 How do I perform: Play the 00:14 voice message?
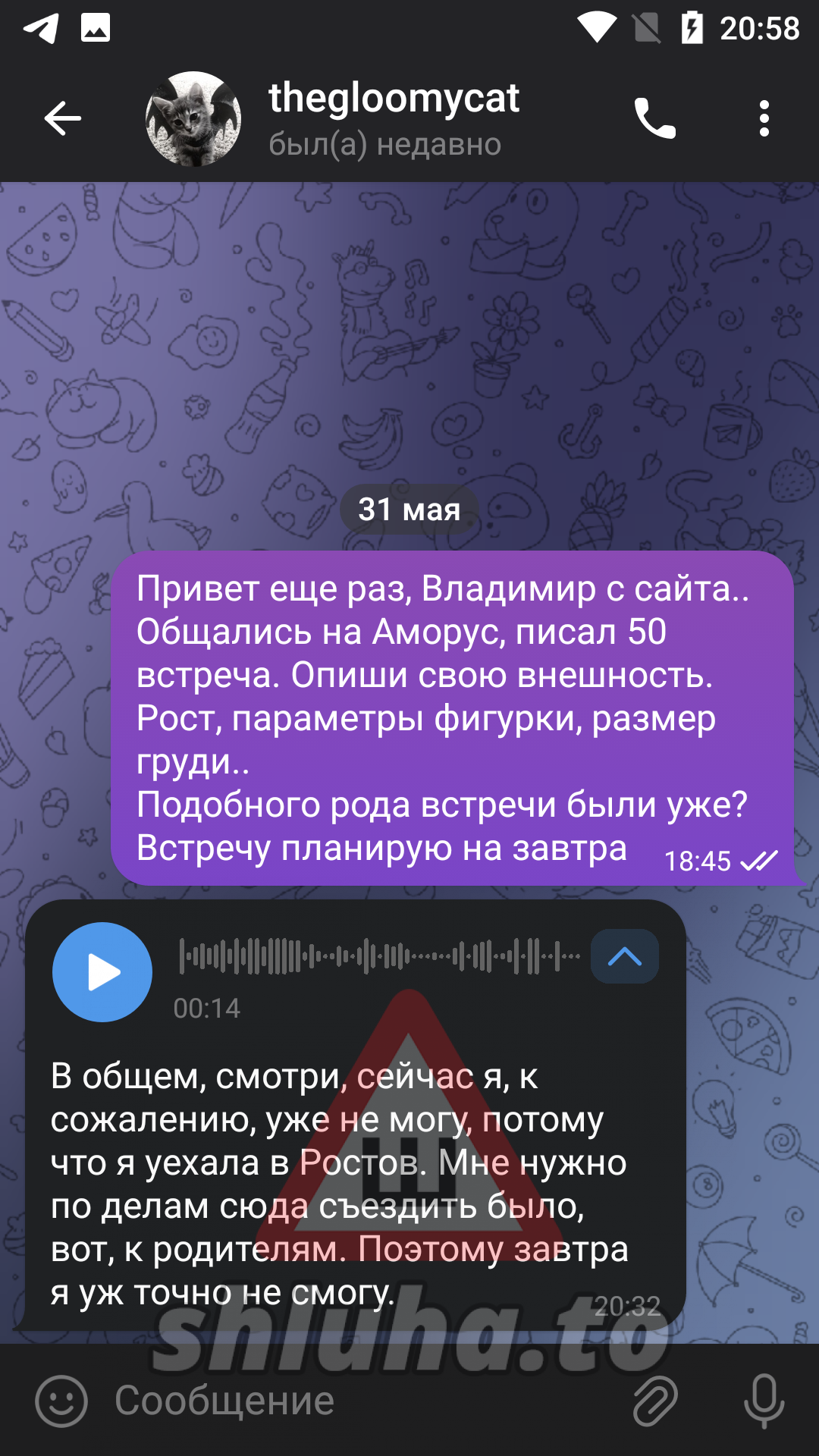[x=102, y=972]
